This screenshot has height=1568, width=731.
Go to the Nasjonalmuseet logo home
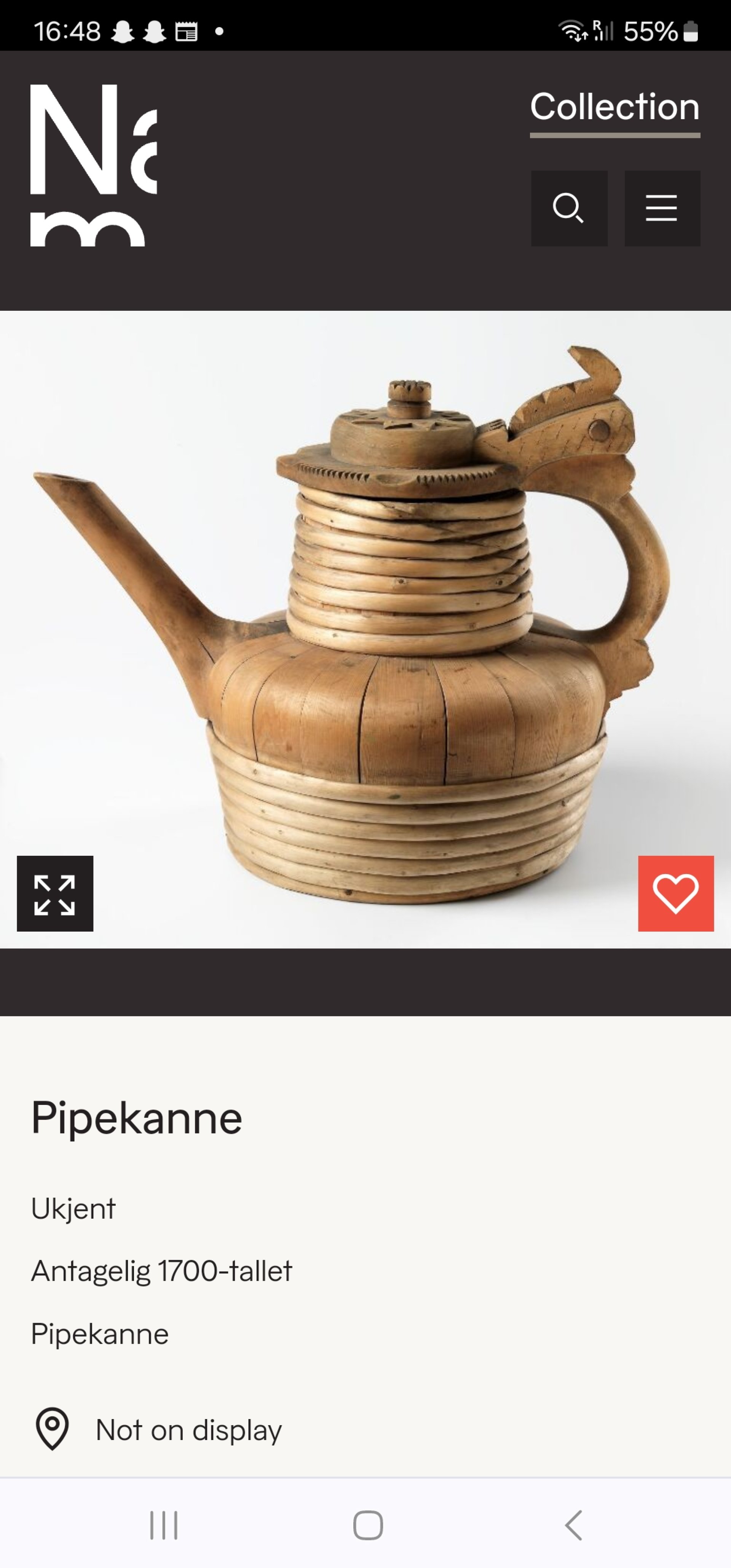94,165
